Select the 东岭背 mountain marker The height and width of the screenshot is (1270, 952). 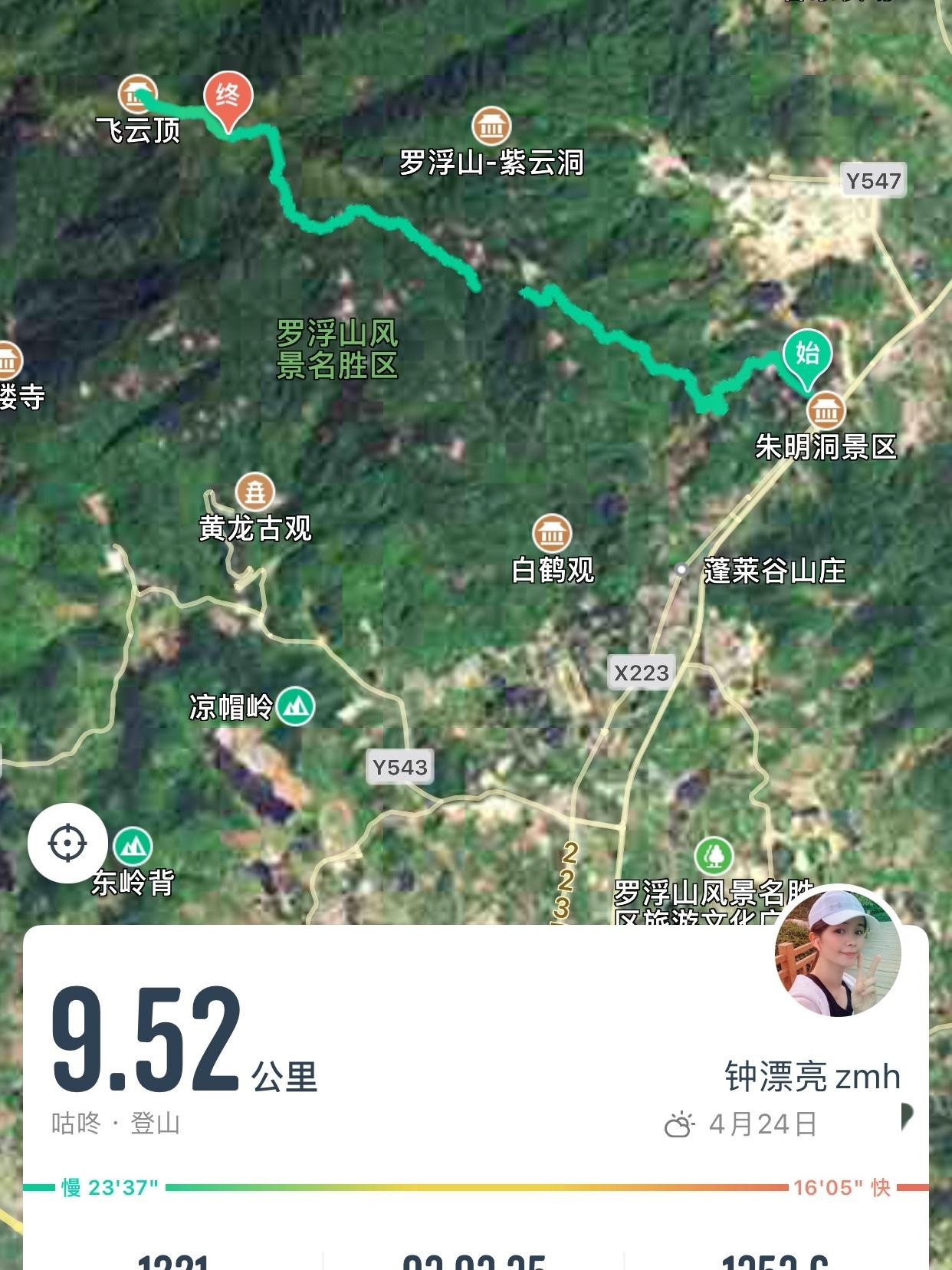[x=133, y=847]
